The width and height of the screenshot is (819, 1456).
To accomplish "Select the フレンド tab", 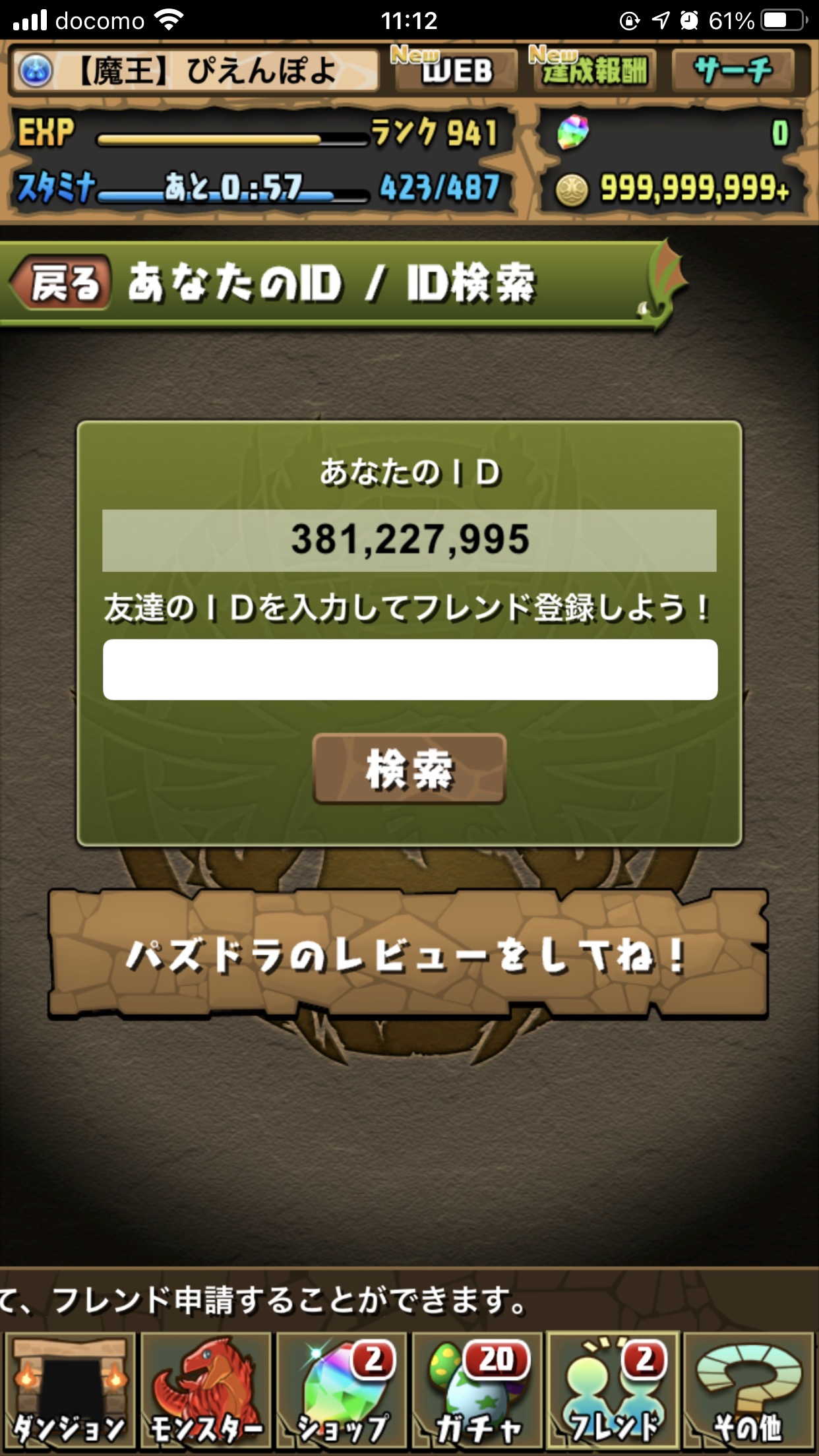I will (x=613, y=1391).
